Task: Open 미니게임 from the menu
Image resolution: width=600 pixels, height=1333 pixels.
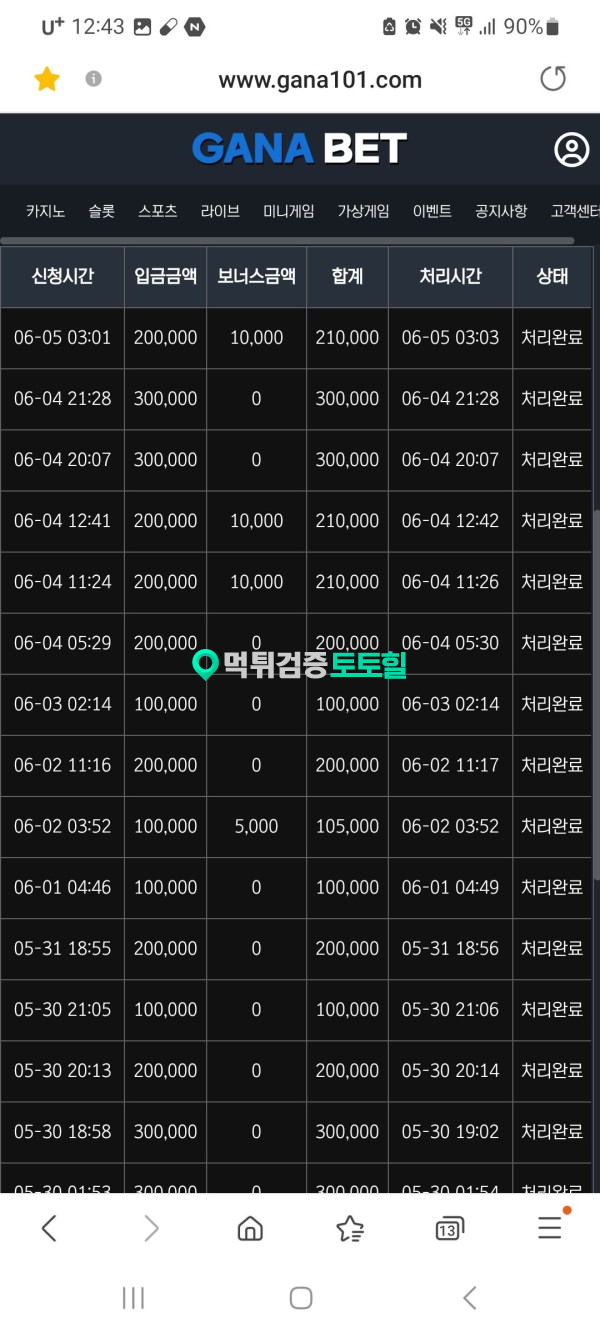Action: click(x=289, y=211)
